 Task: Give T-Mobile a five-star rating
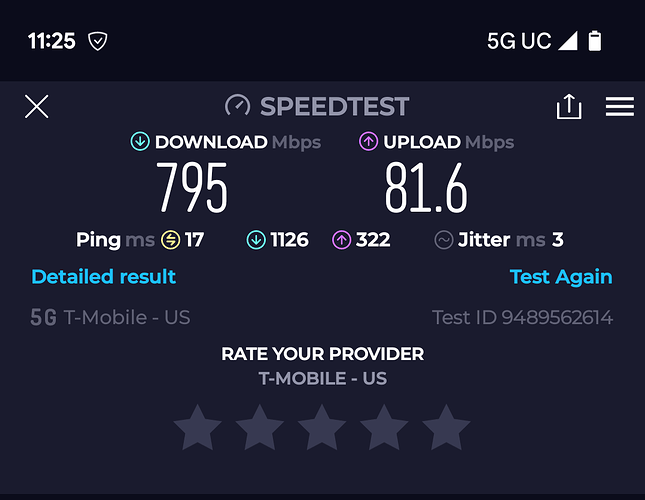446,429
